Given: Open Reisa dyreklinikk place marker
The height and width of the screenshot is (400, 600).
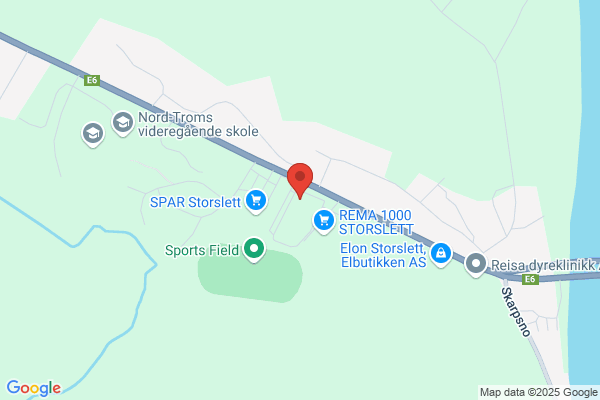Looking at the screenshot, I should [x=476, y=265].
